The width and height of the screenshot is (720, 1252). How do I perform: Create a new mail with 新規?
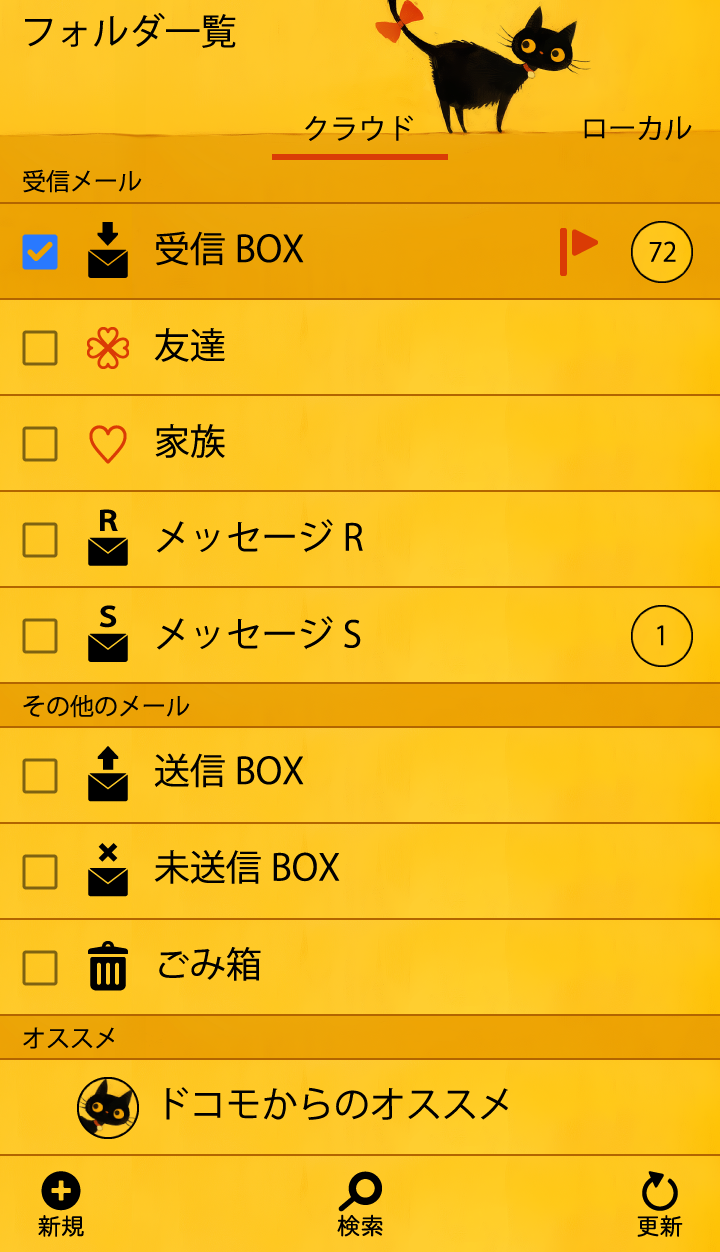click(x=61, y=1205)
